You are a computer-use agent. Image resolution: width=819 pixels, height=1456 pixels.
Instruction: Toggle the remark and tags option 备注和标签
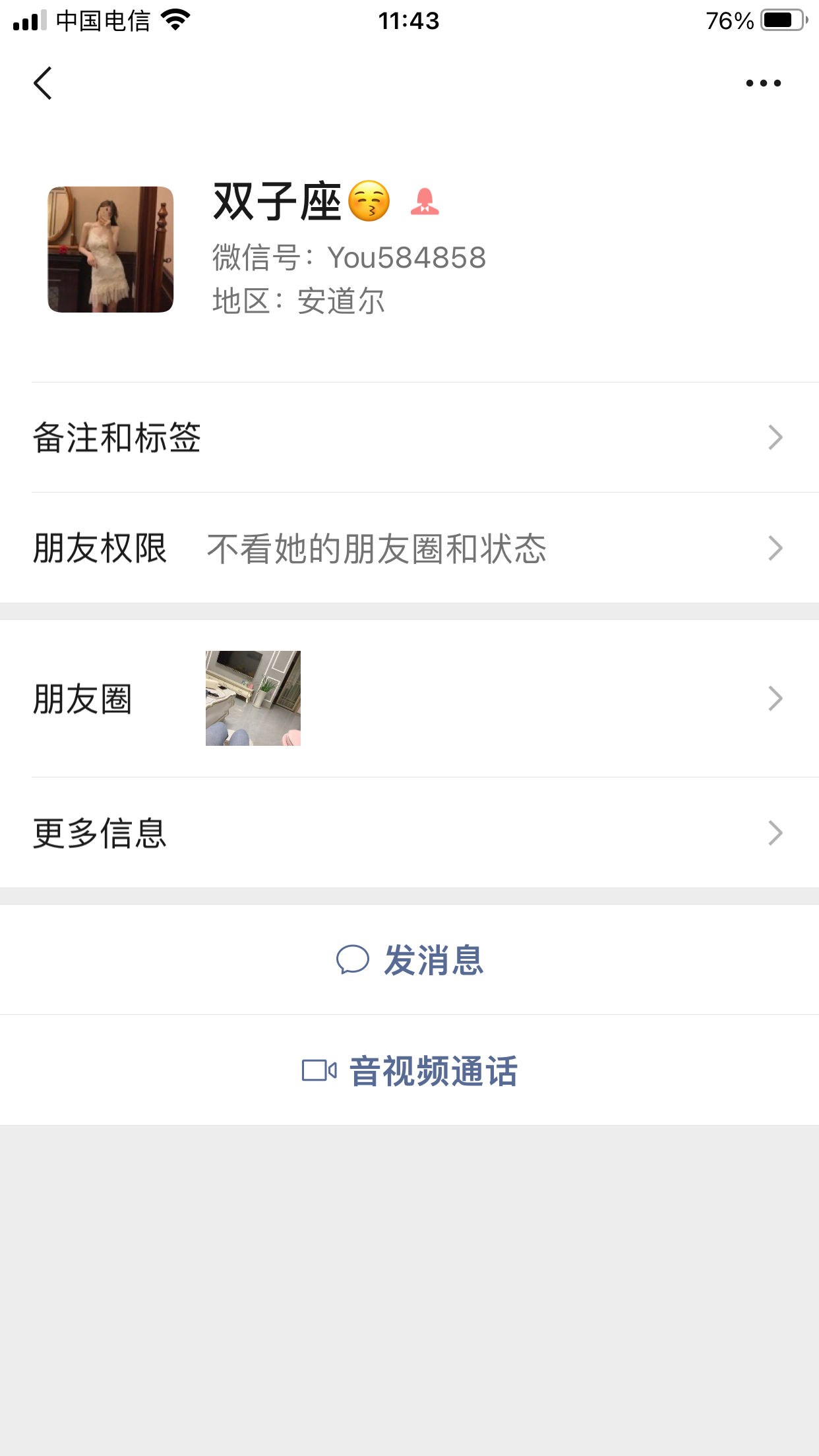click(409, 437)
